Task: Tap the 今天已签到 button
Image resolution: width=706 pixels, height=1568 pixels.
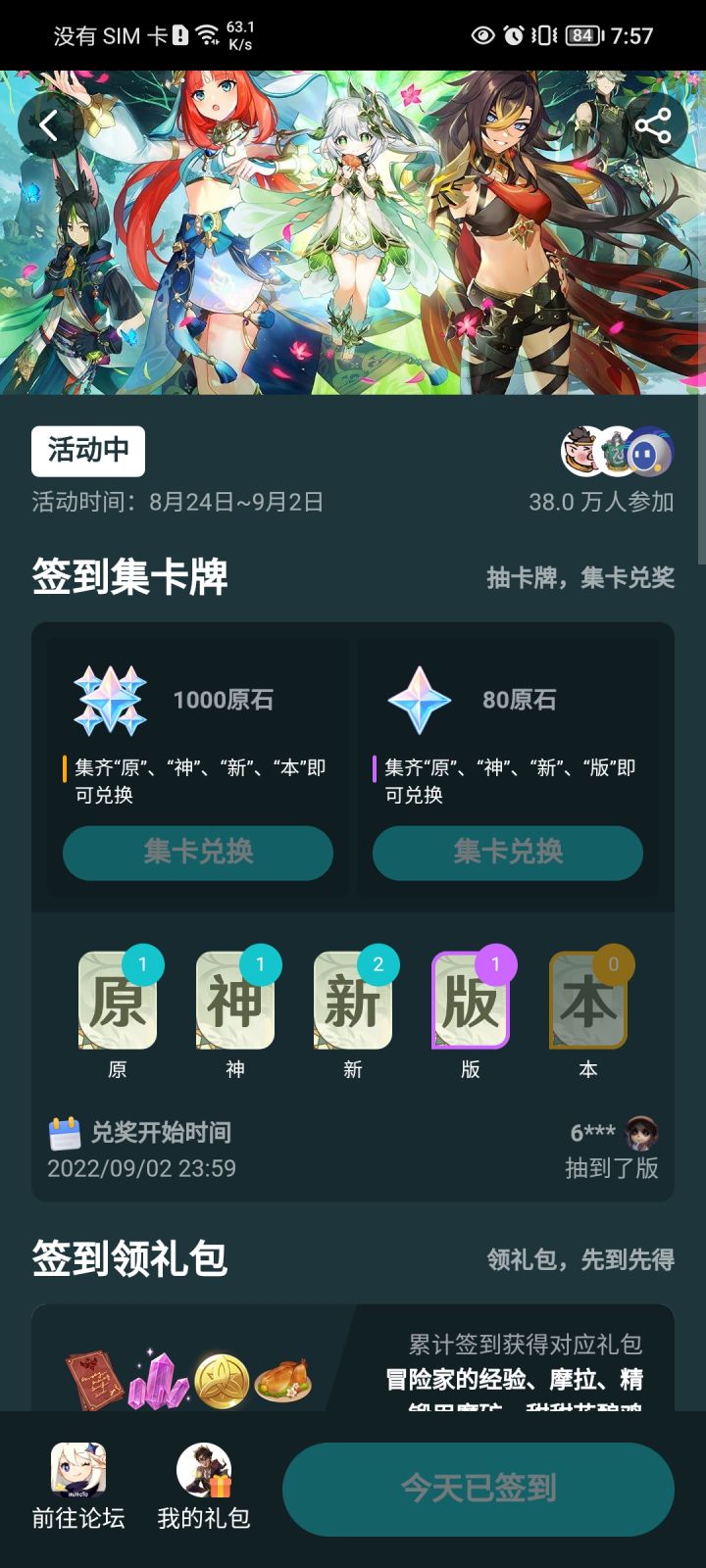Action: pos(478,1489)
